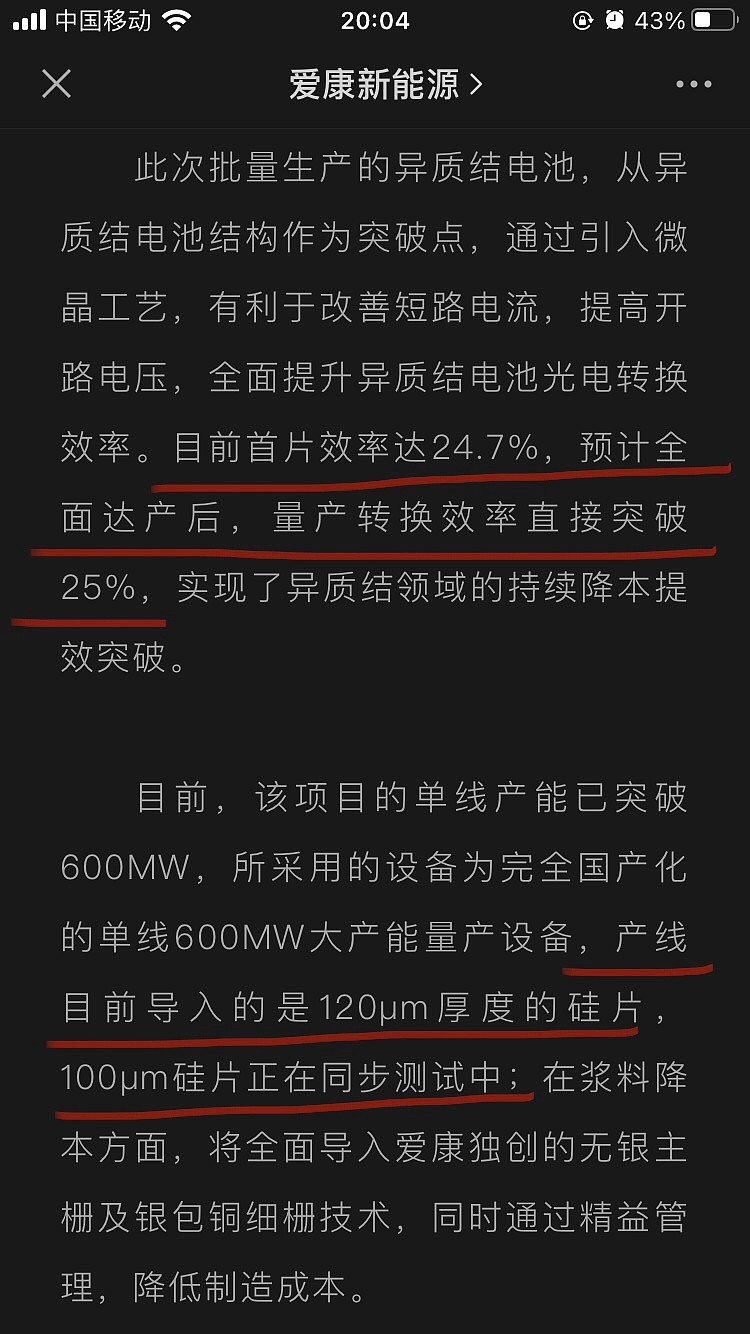Open the 爱康新能源 account page
The width and height of the screenshot is (750, 1334).
pyautogui.click(x=386, y=84)
